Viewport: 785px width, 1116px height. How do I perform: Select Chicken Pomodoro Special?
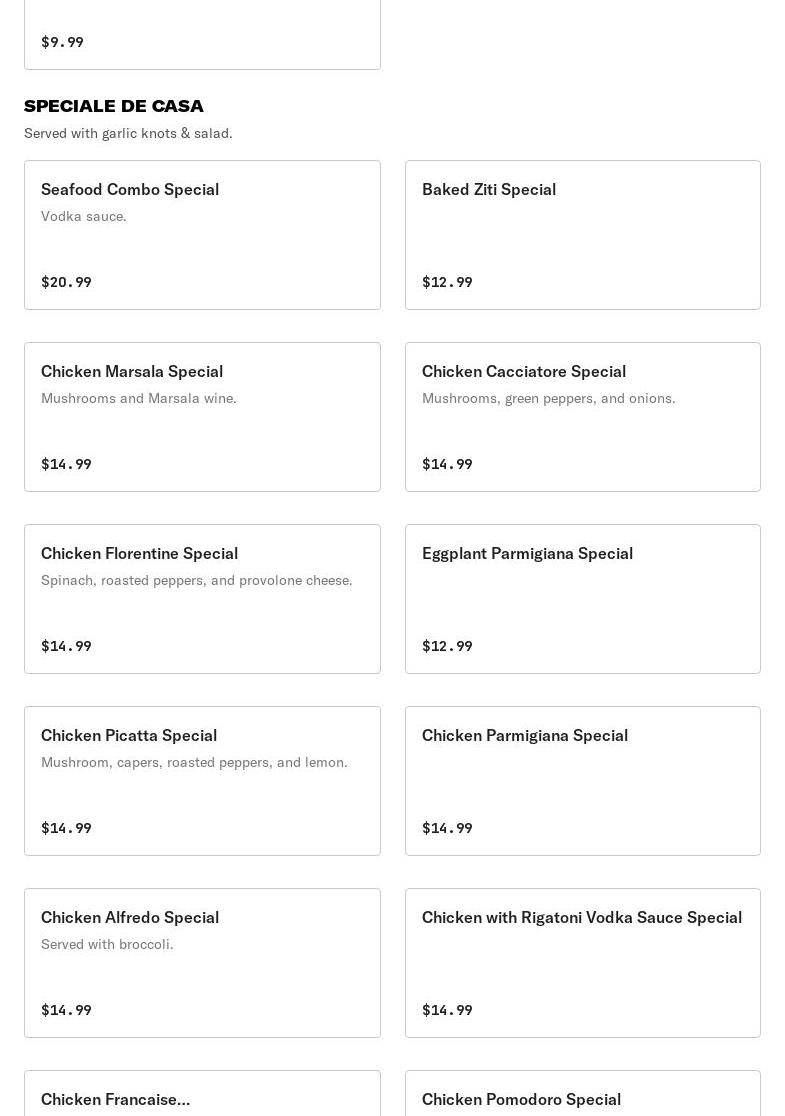(x=582, y=1097)
